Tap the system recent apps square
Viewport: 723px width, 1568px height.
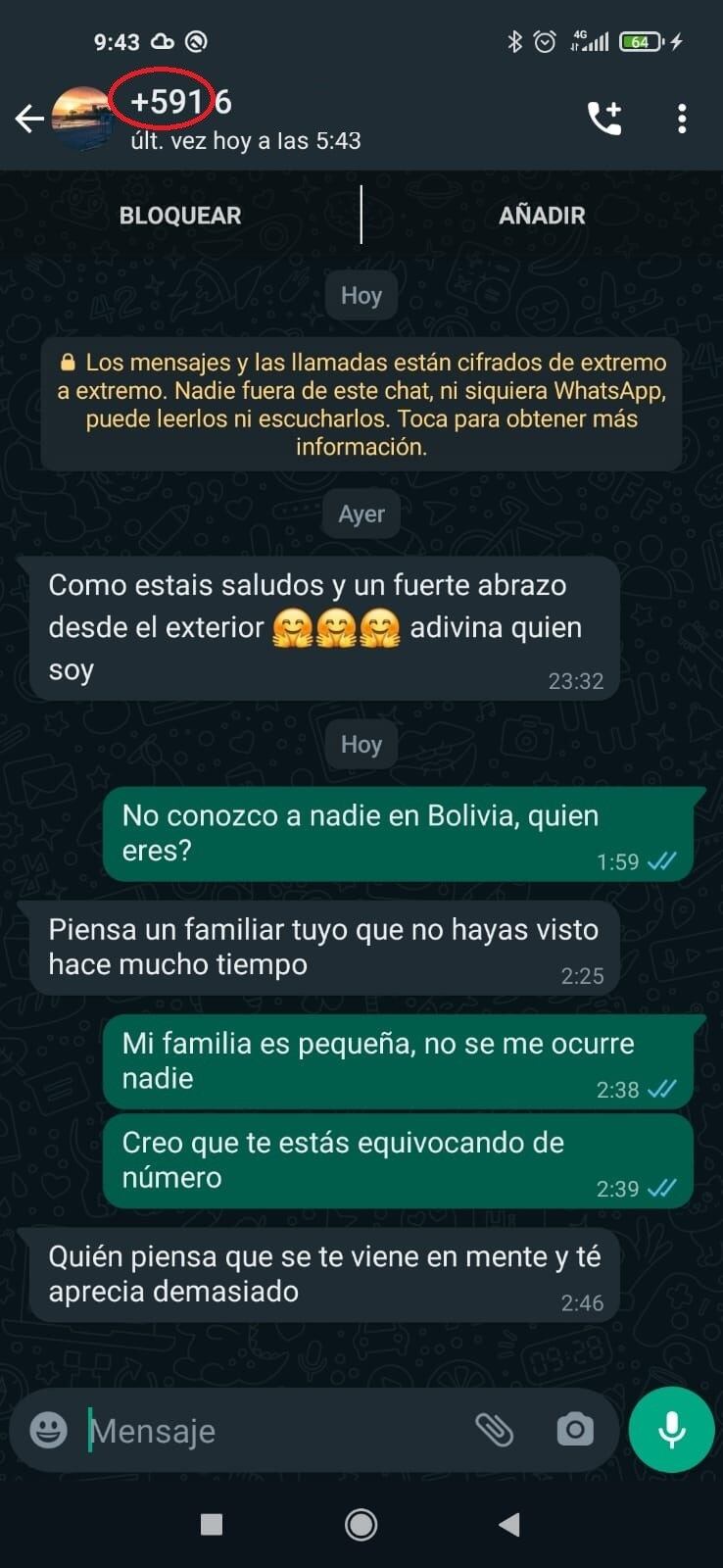pos(212,1524)
